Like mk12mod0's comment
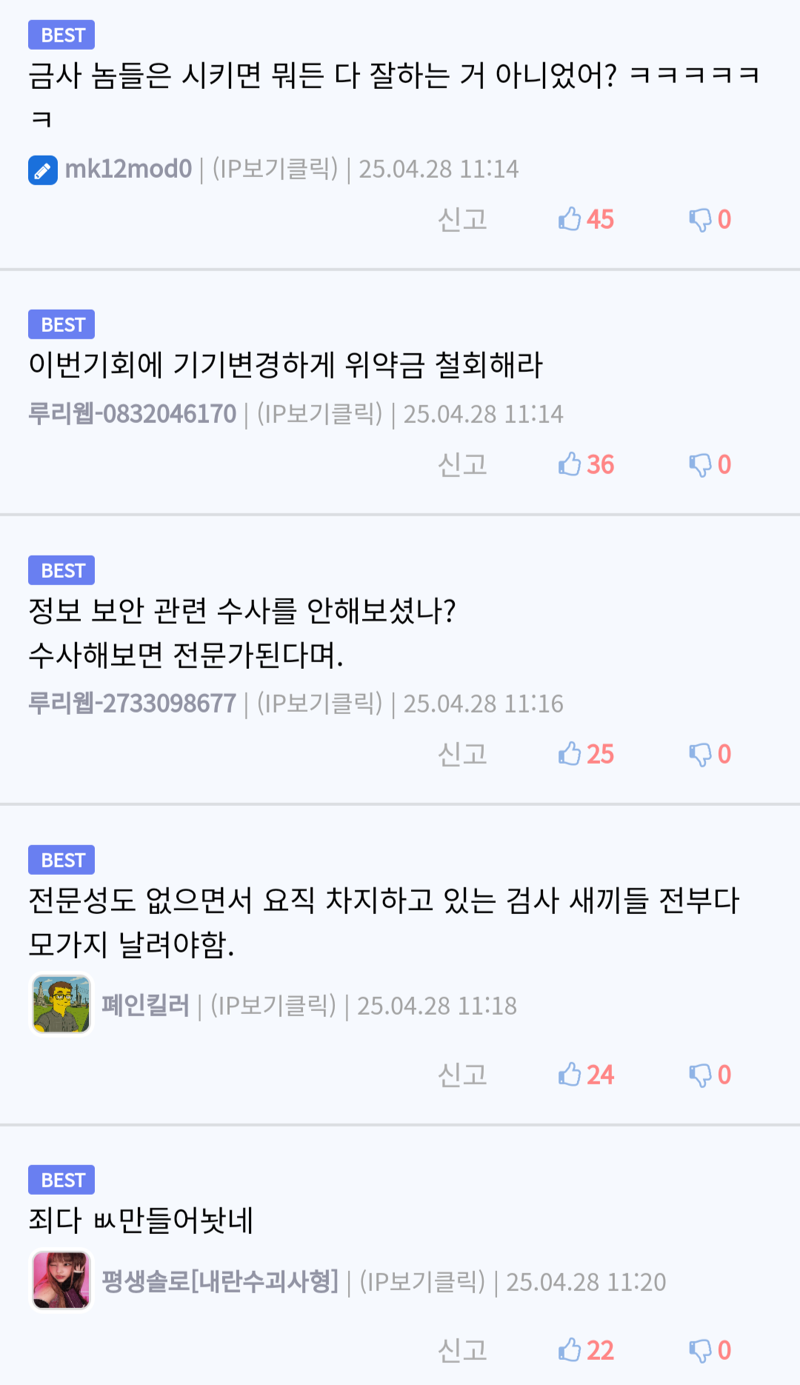The height and width of the screenshot is (1385, 800). pyautogui.click(x=586, y=219)
